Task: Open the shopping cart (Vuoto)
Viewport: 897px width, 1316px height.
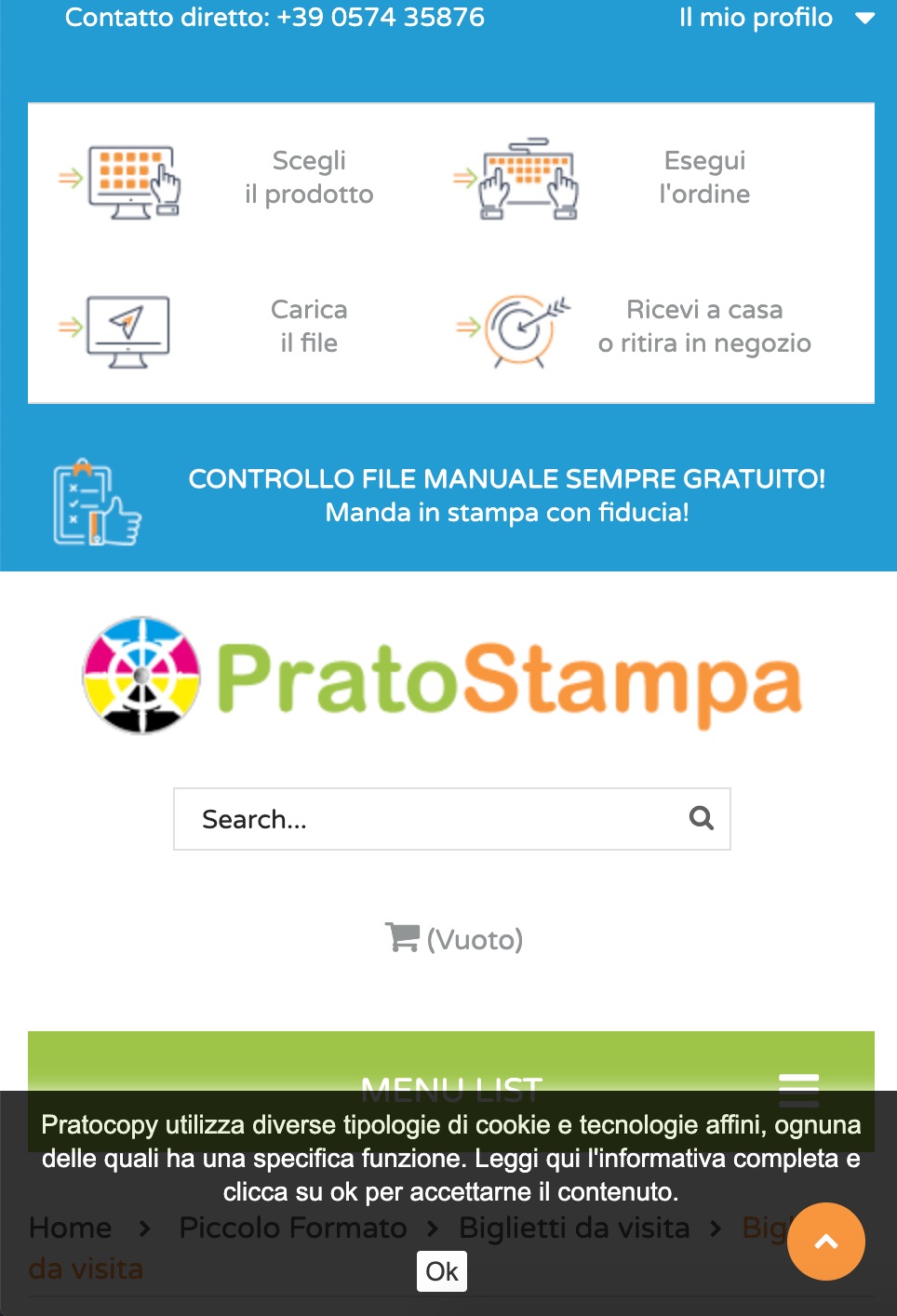Action: tap(454, 938)
